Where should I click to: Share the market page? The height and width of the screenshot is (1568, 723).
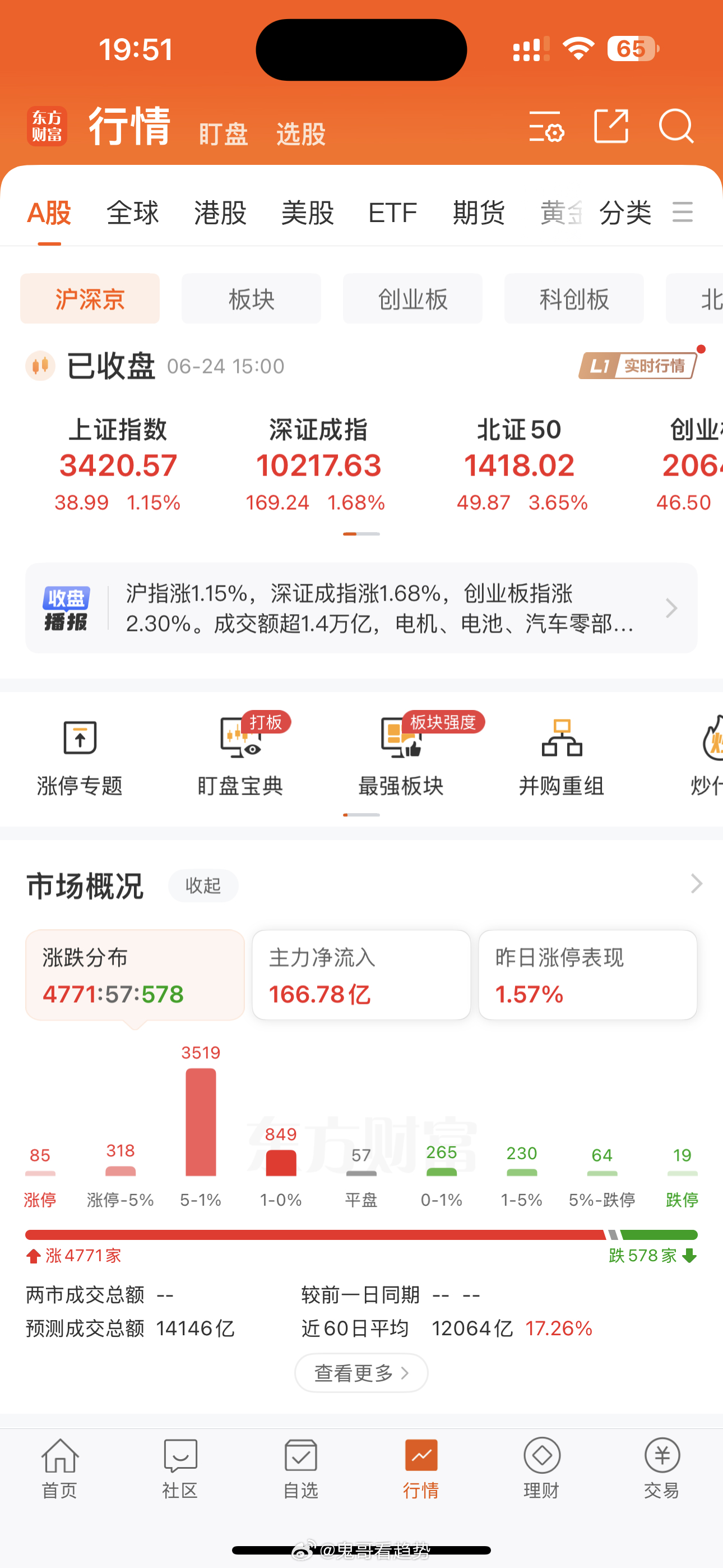pos(611,126)
